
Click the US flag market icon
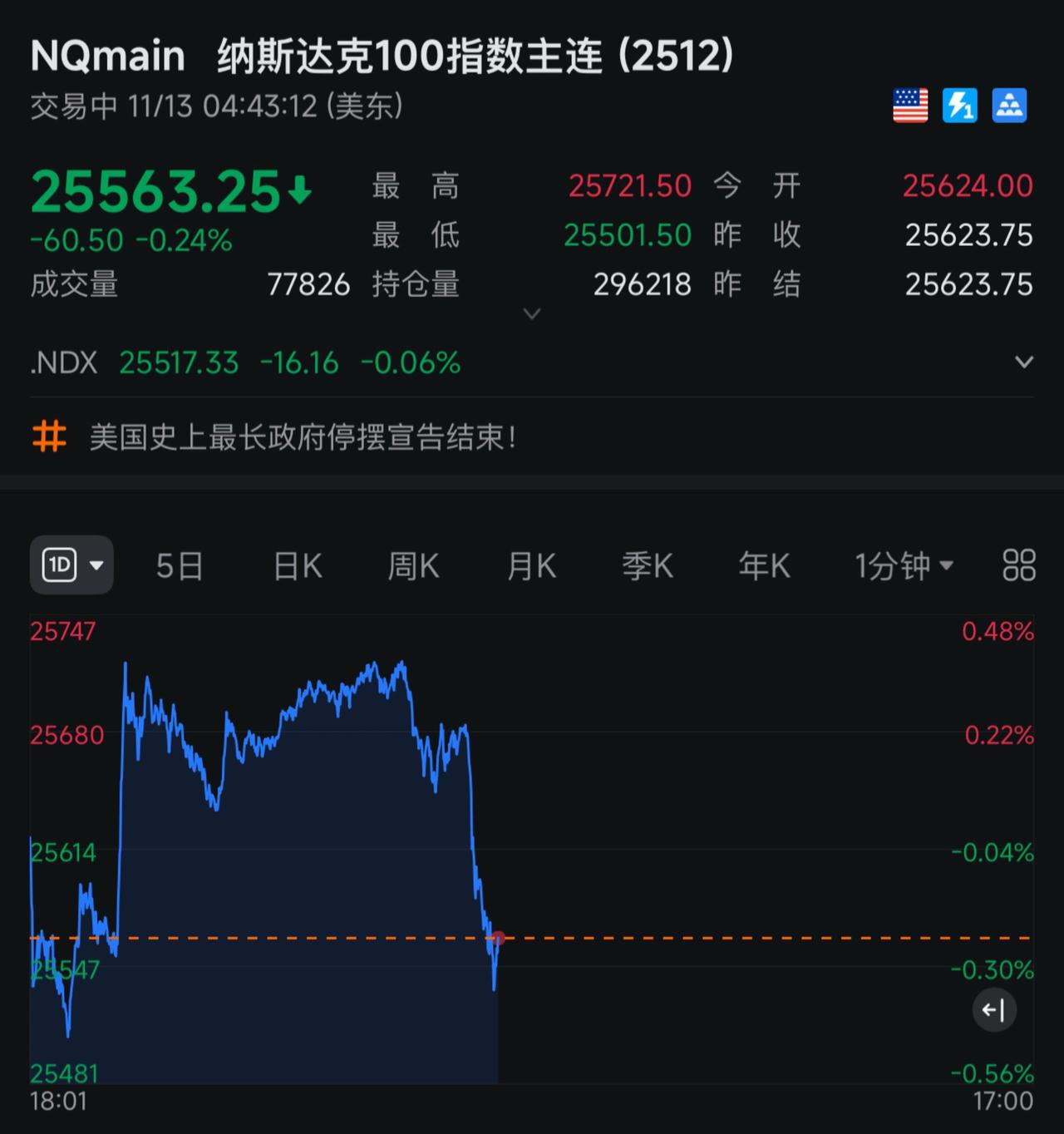909,106
